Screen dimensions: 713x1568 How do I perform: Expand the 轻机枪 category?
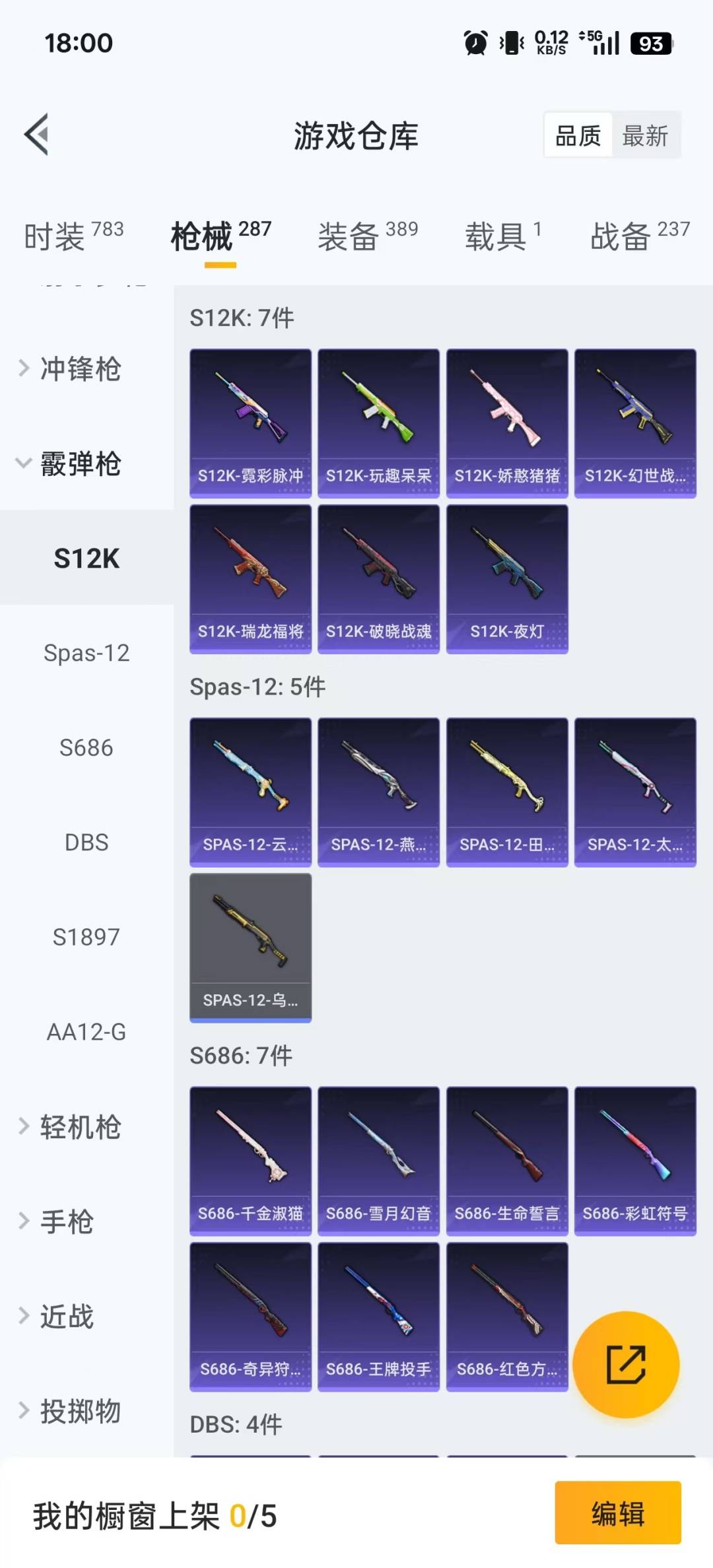(x=79, y=1126)
